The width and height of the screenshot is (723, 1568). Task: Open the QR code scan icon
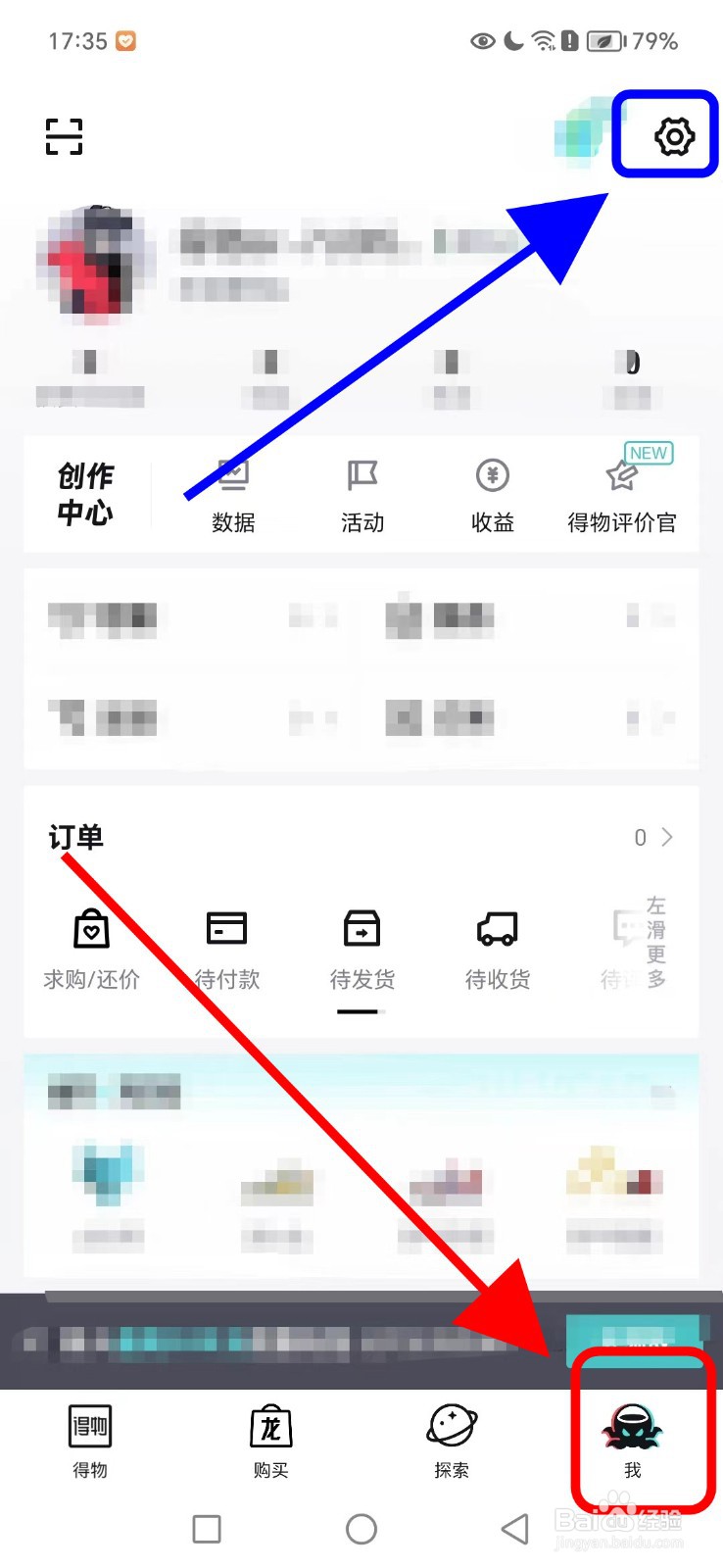pyautogui.click(x=63, y=136)
